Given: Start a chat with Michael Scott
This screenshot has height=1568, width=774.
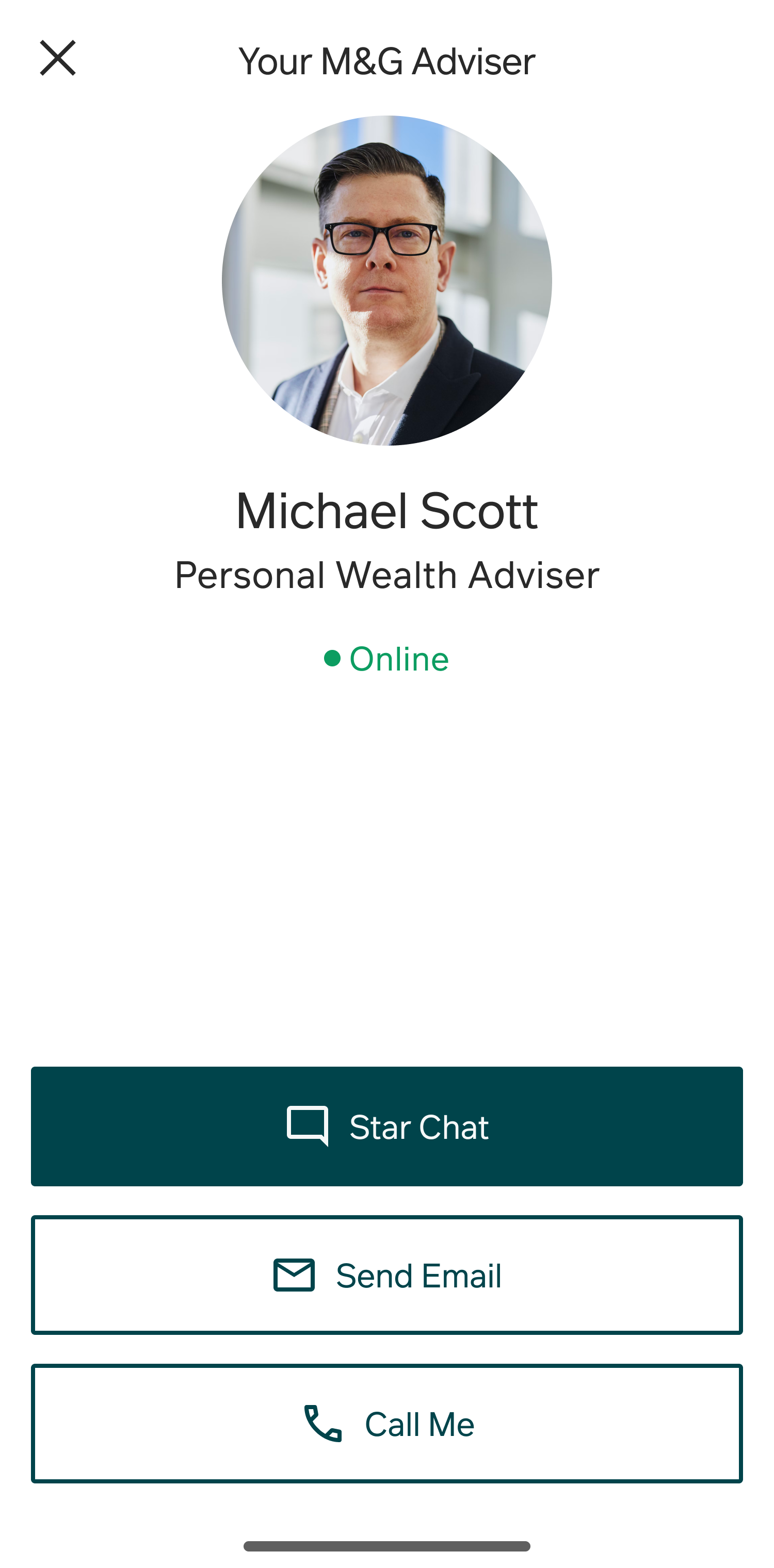Looking at the screenshot, I should (386, 1126).
